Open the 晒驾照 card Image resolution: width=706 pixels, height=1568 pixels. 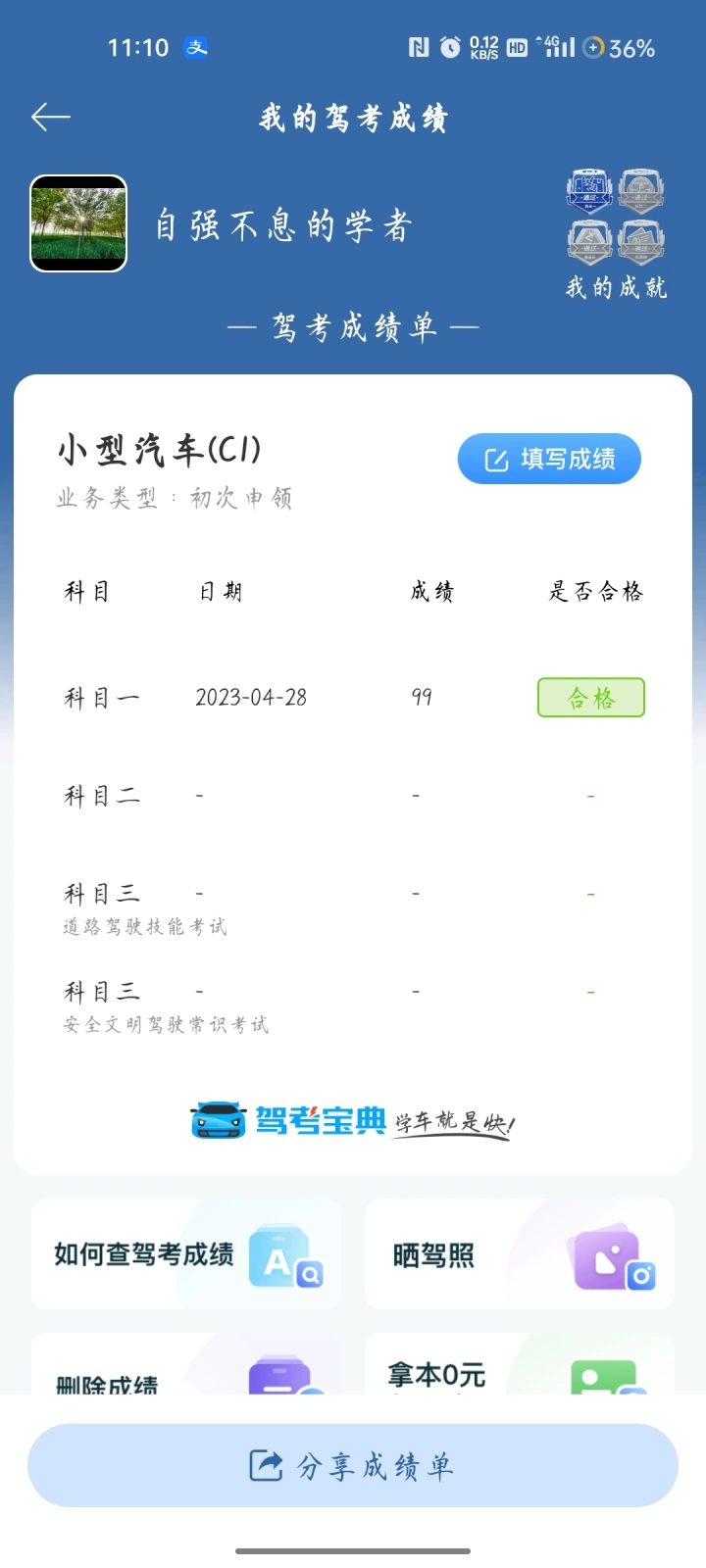point(520,1254)
